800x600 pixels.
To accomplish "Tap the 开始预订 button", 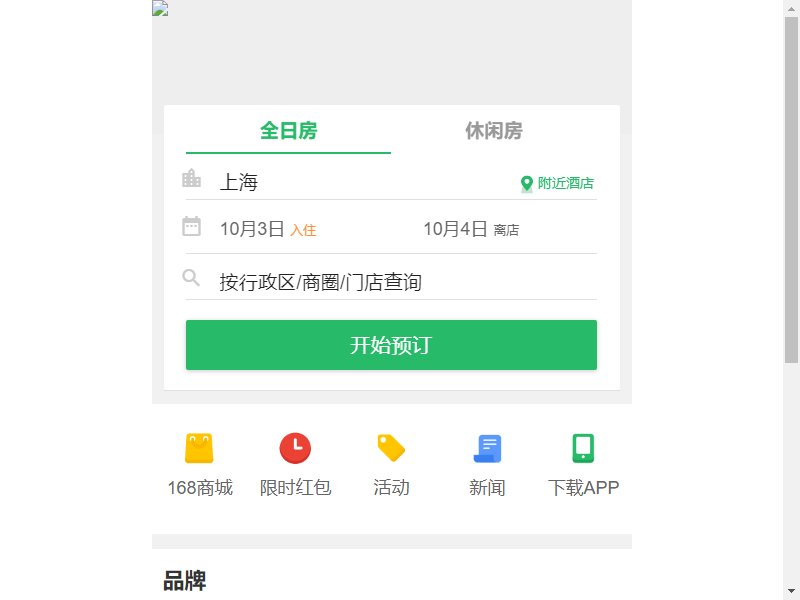I will coord(391,345).
